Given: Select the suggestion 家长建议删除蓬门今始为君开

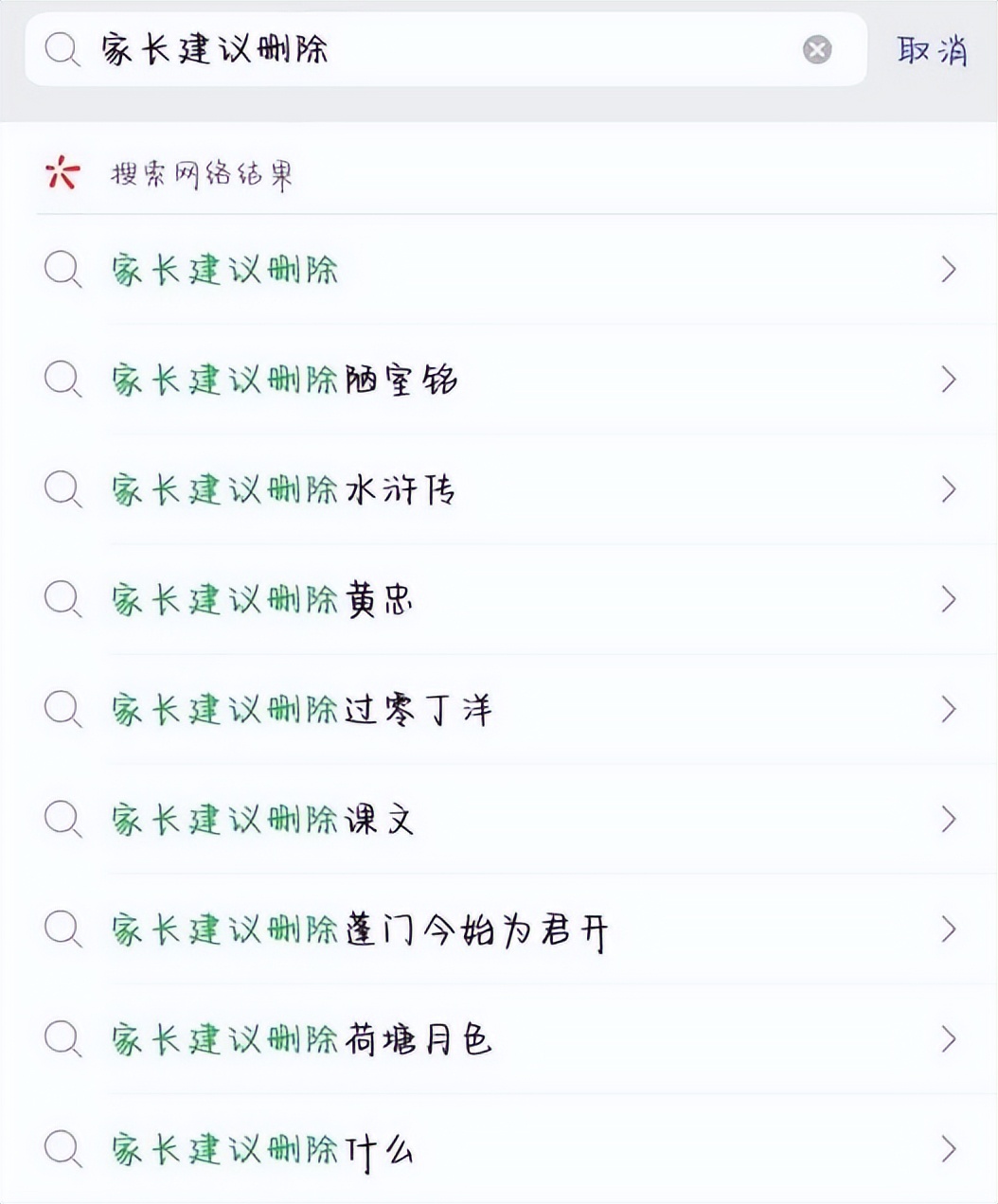Looking at the screenshot, I should tap(360, 930).
